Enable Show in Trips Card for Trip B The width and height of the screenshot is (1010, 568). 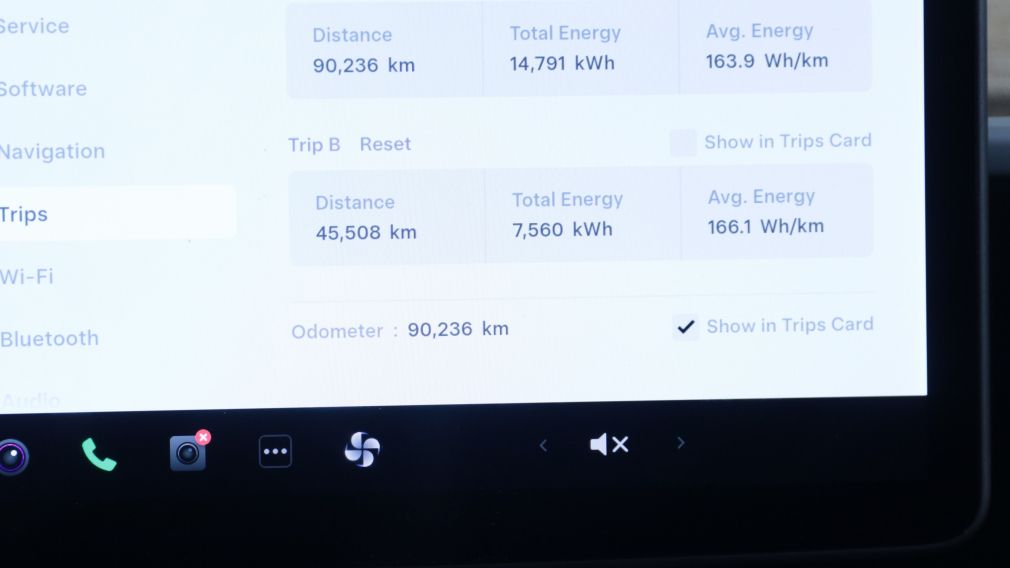(684, 143)
